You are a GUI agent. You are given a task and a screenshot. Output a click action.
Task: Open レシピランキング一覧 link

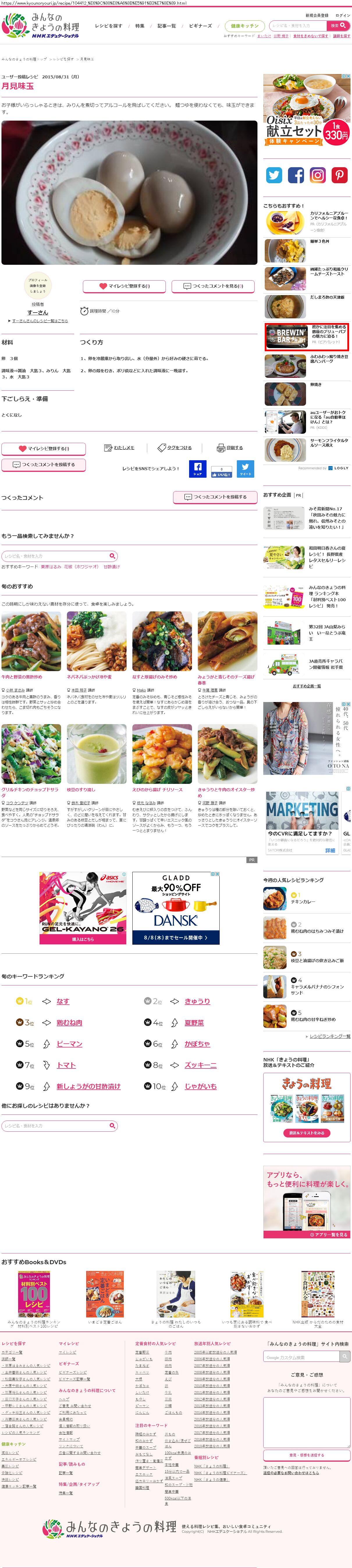coord(330,1036)
